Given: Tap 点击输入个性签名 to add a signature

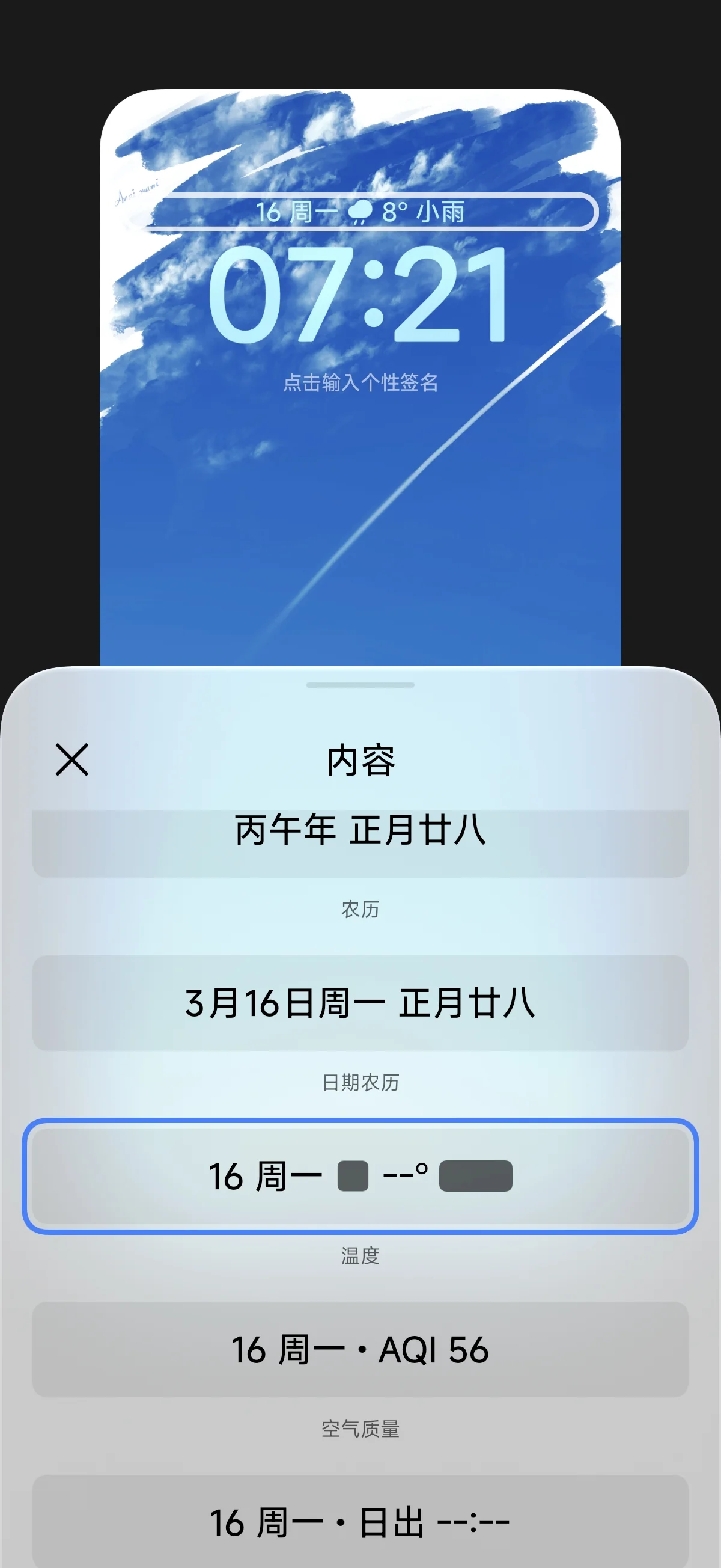Looking at the screenshot, I should [360, 382].
